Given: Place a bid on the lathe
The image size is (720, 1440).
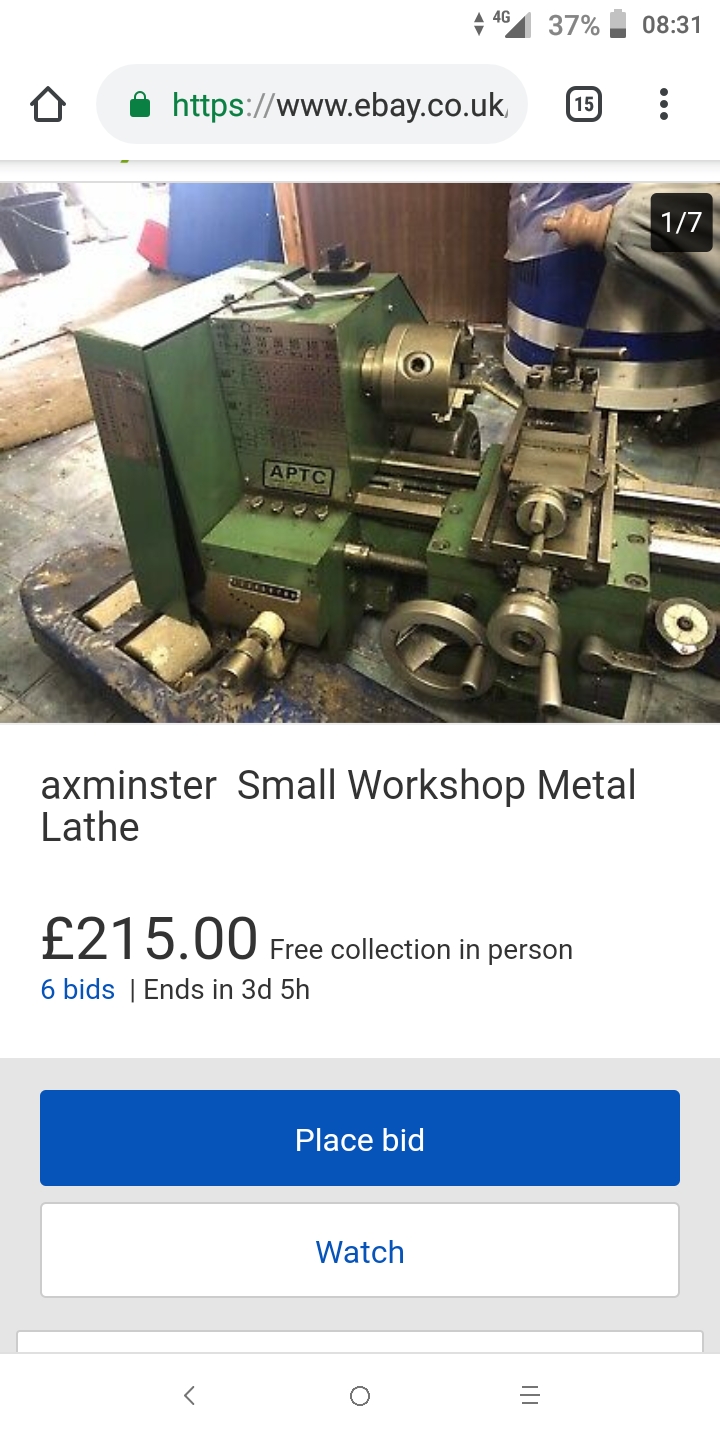Looking at the screenshot, I should pos(360,1138).
